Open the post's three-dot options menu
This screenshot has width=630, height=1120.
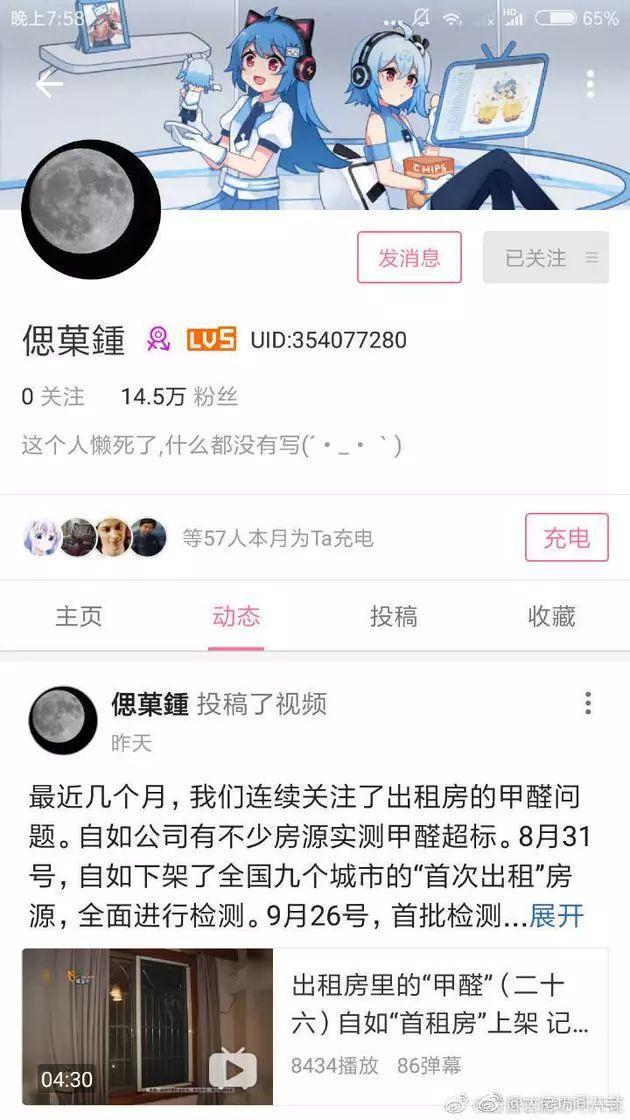(x=588, y=703)
